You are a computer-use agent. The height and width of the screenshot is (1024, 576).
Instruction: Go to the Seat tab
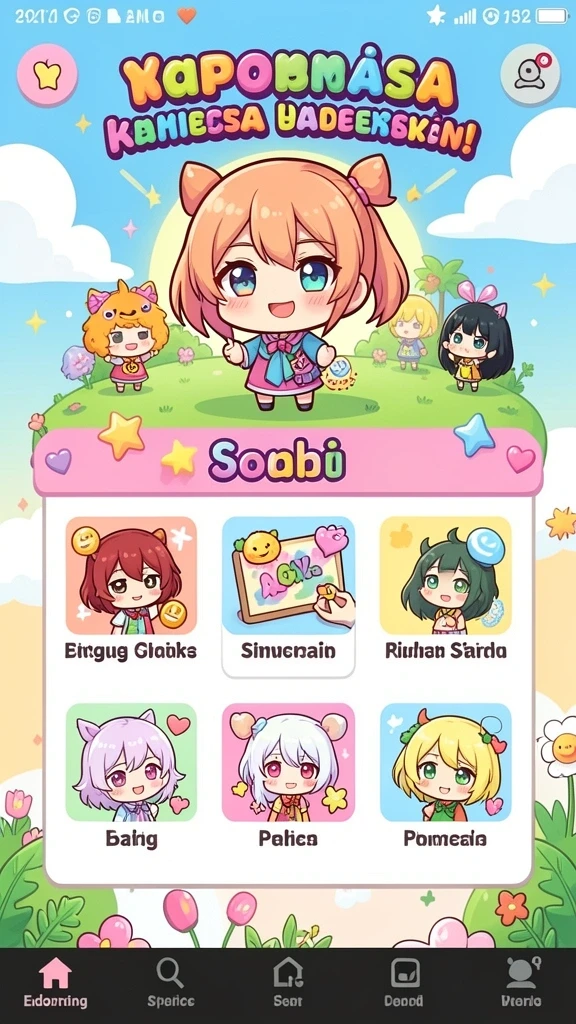pos(288,984)
